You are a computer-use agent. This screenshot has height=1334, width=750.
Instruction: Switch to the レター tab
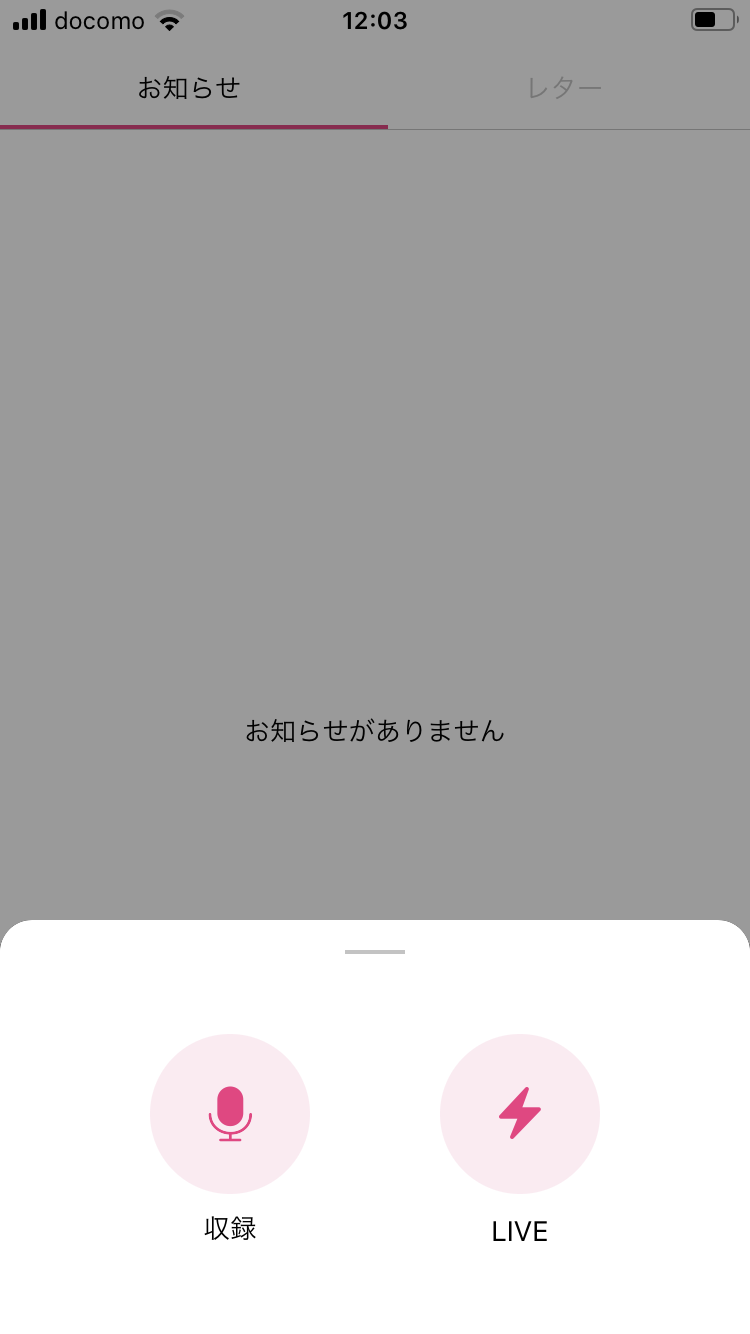tap(564, 89)
